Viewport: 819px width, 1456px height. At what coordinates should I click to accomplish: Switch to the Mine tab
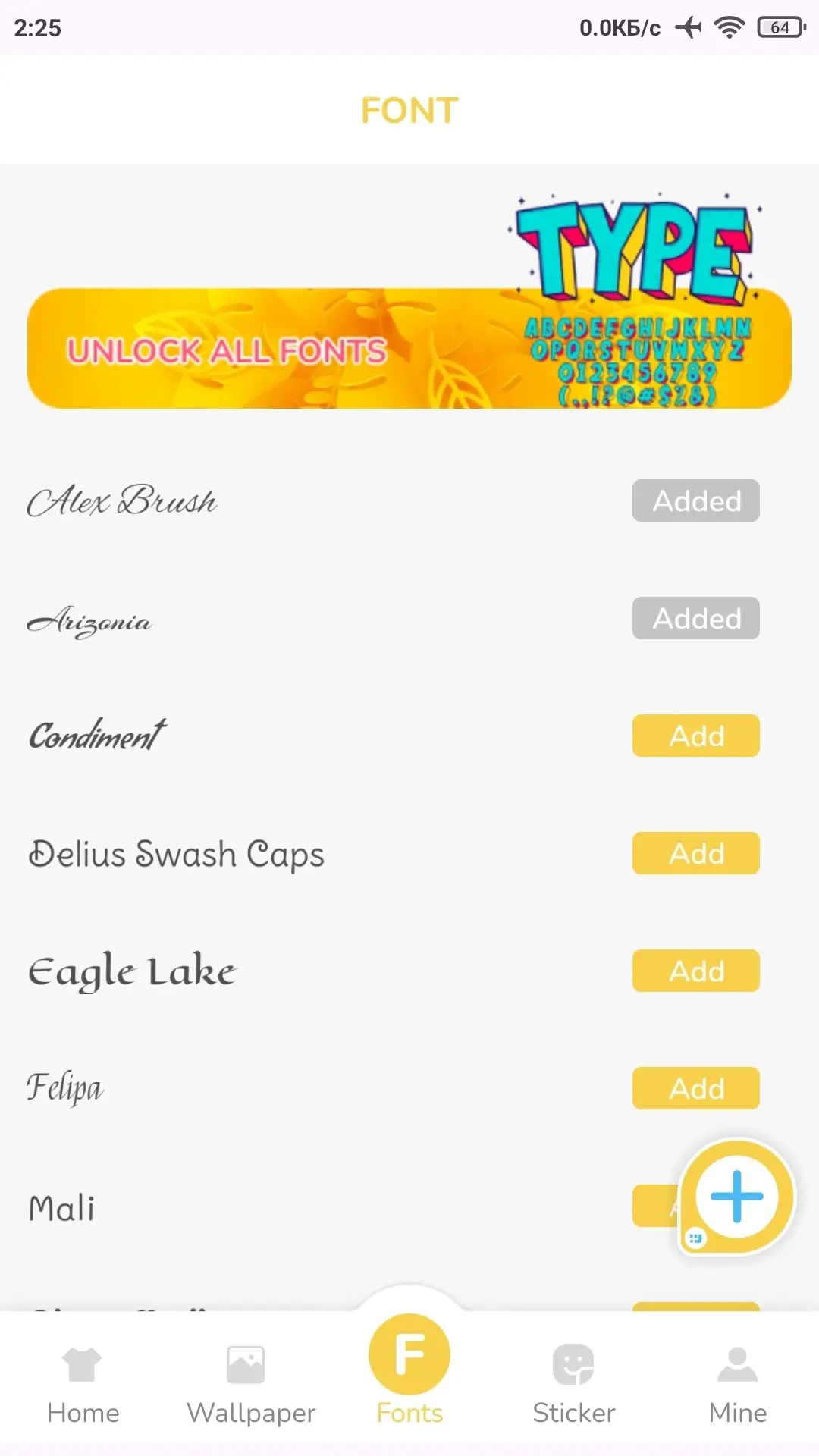tap(737, 1385)
